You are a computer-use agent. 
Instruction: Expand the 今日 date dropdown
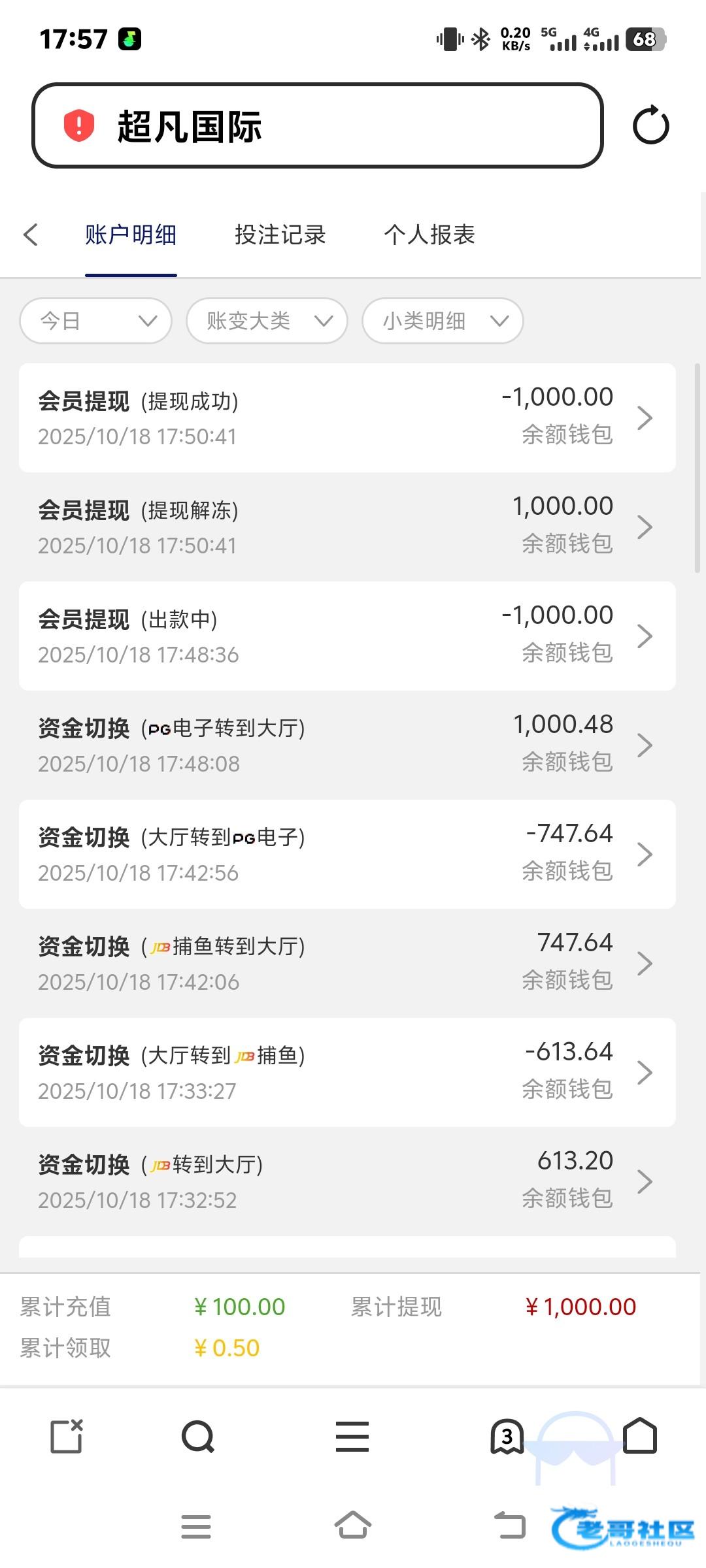point(96,321)
